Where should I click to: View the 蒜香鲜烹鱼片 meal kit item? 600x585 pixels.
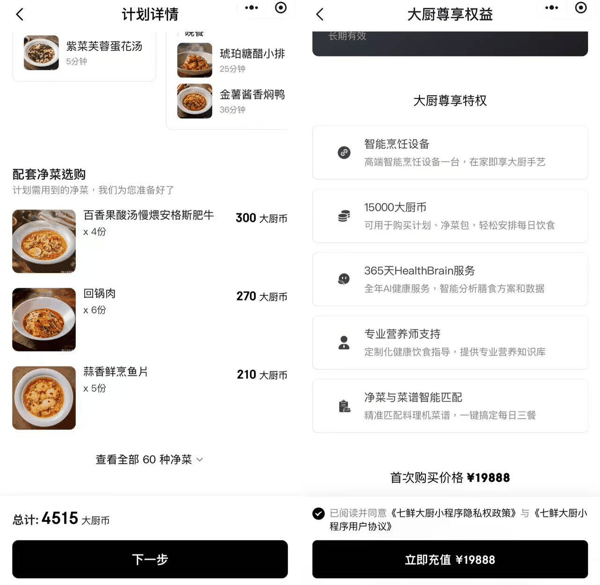(x=150, y=398)
